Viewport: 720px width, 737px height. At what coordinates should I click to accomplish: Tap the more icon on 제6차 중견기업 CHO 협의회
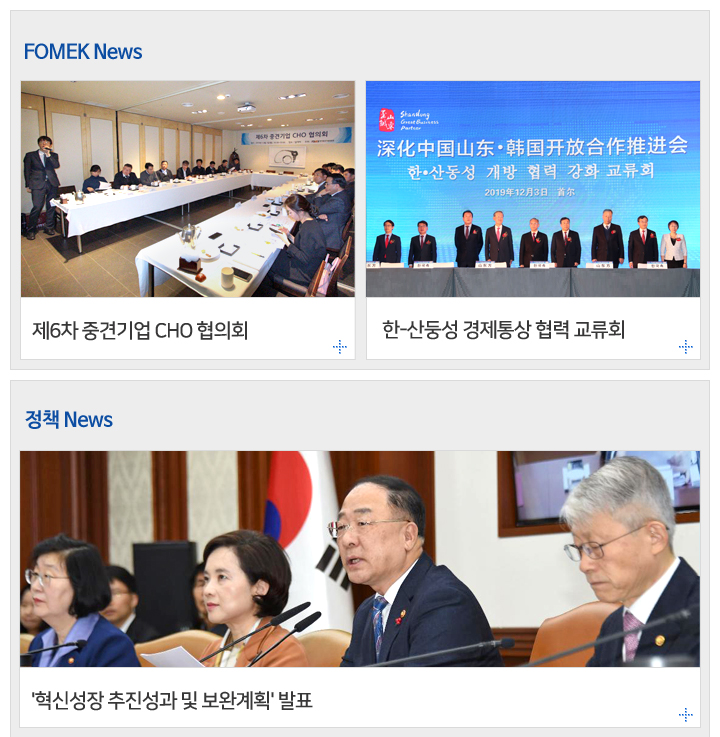[340, 347]
